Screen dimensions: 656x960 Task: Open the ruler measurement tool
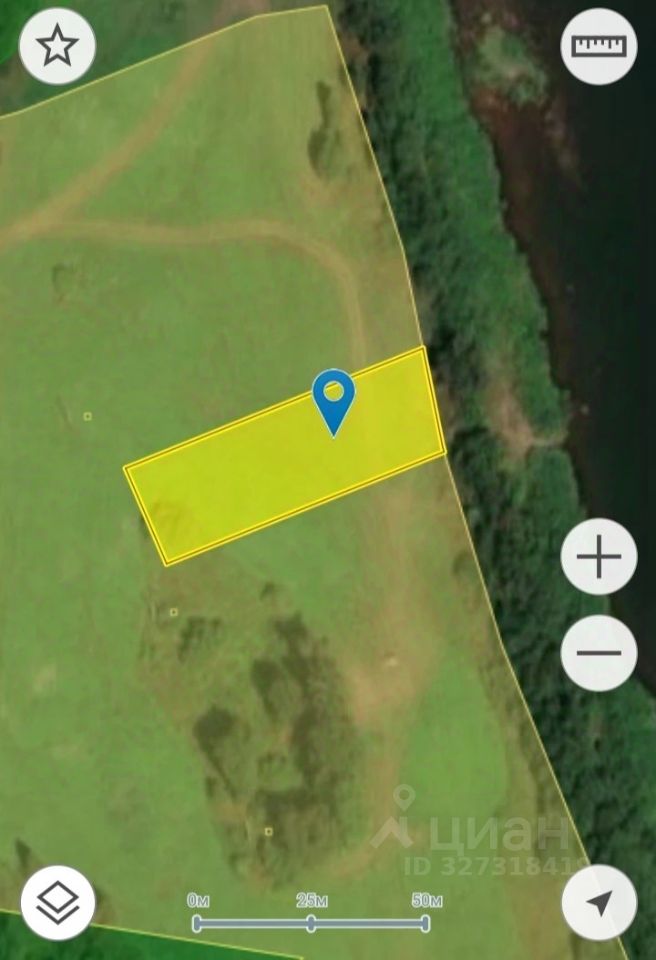598,46
